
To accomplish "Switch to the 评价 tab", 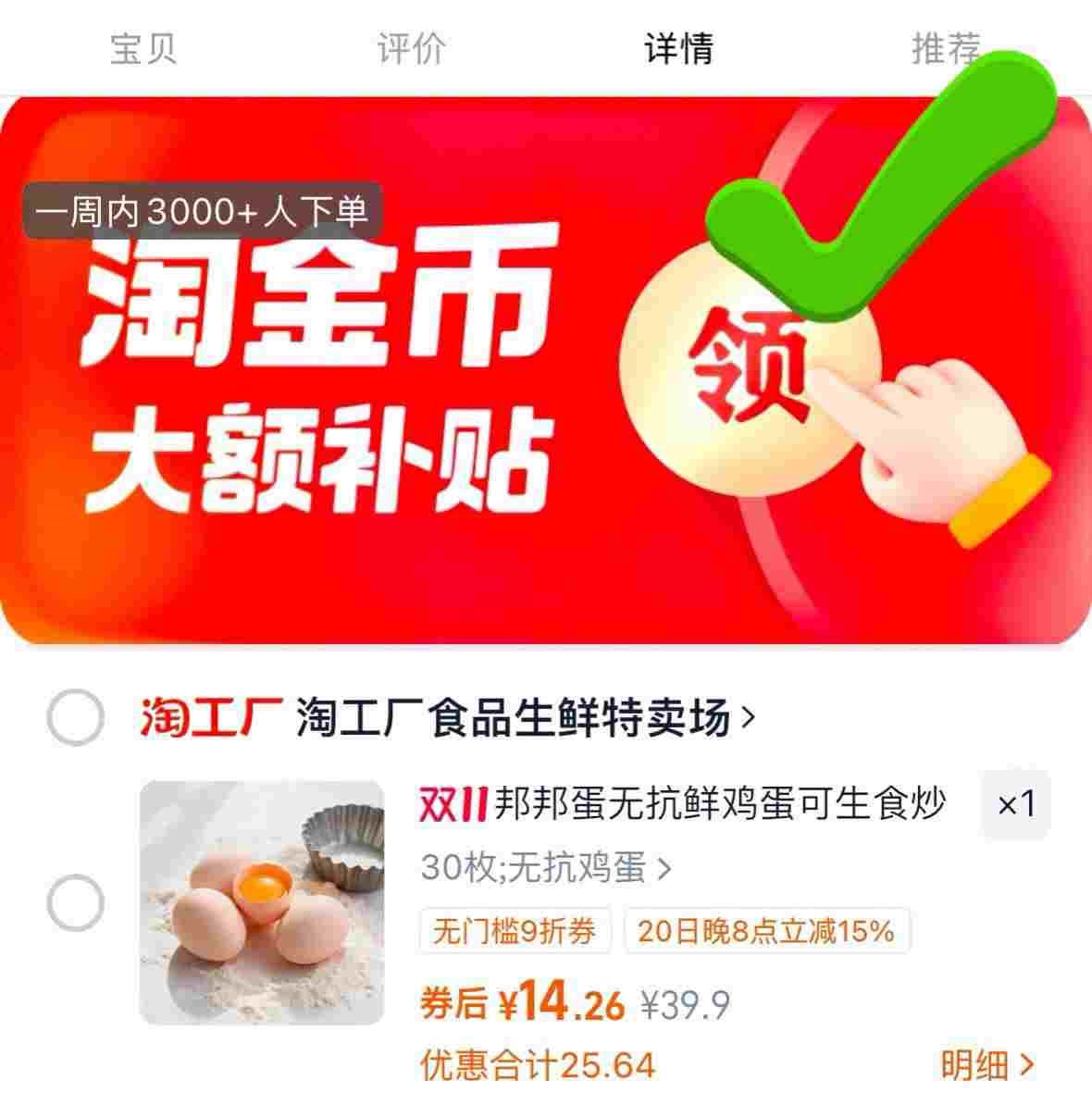I will pos(411,48).
